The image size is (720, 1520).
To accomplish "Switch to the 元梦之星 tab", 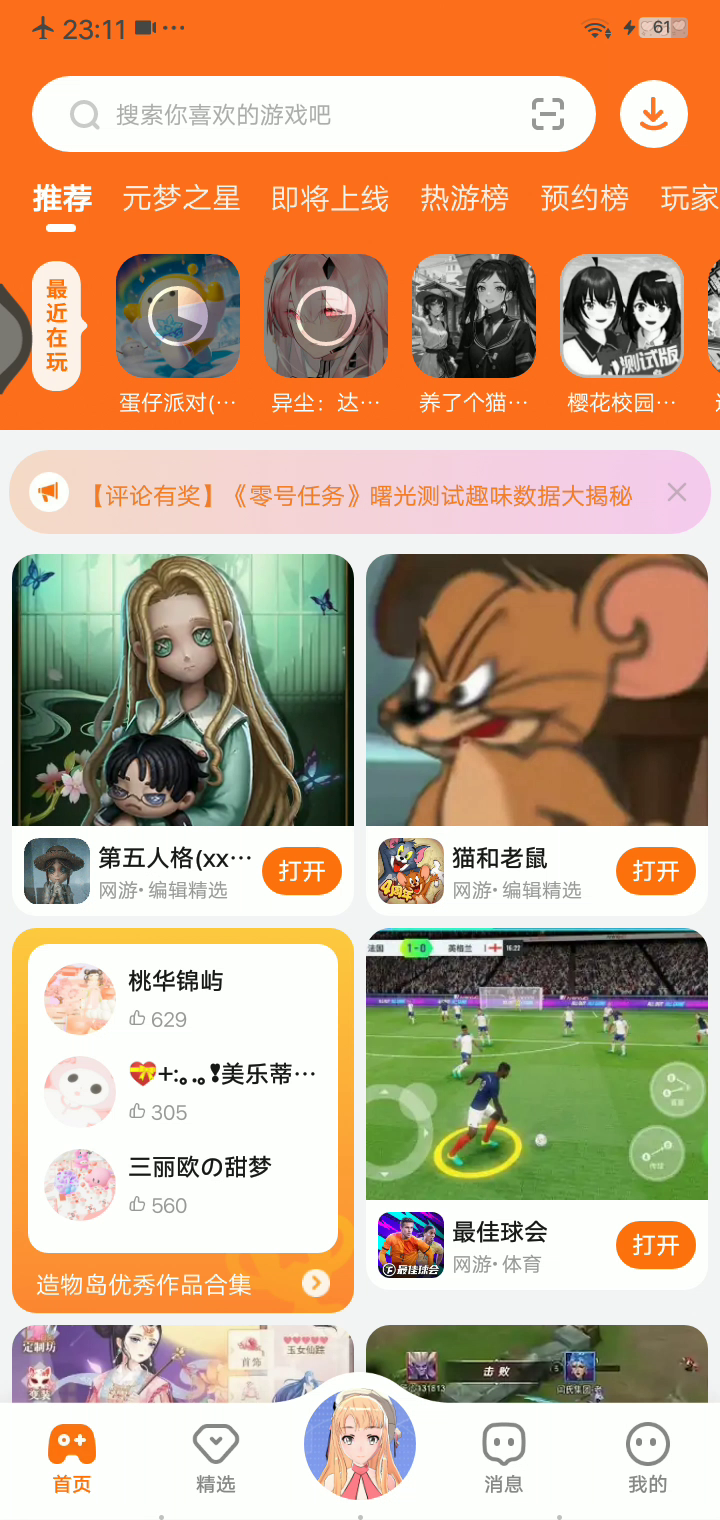I will point(181,198).
